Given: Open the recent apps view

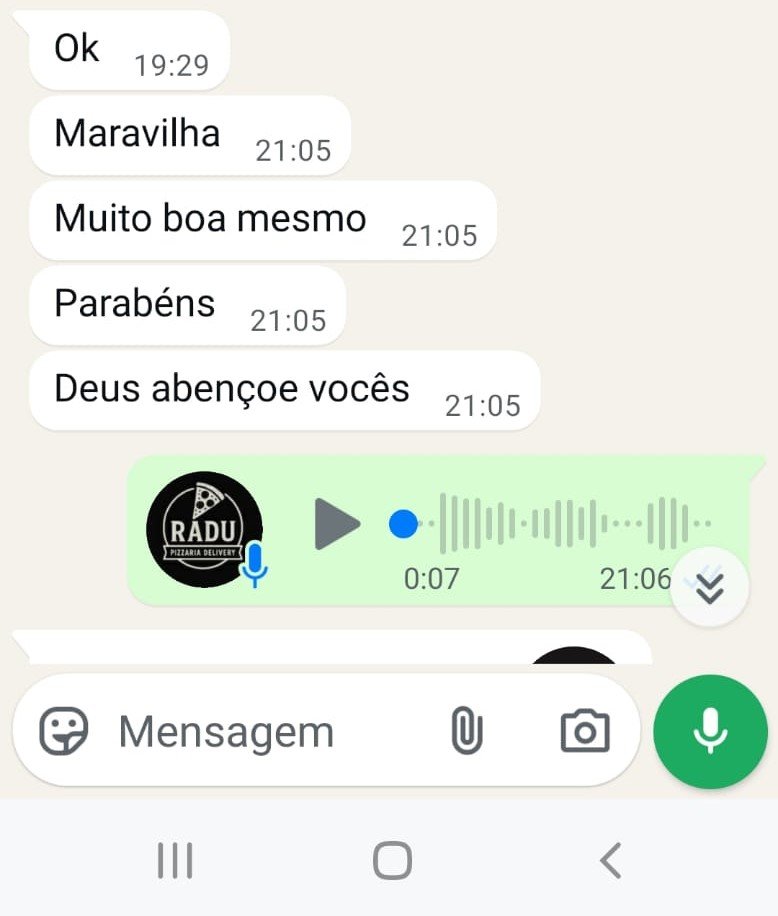Looking at the screenshot, I should (175, 860).
